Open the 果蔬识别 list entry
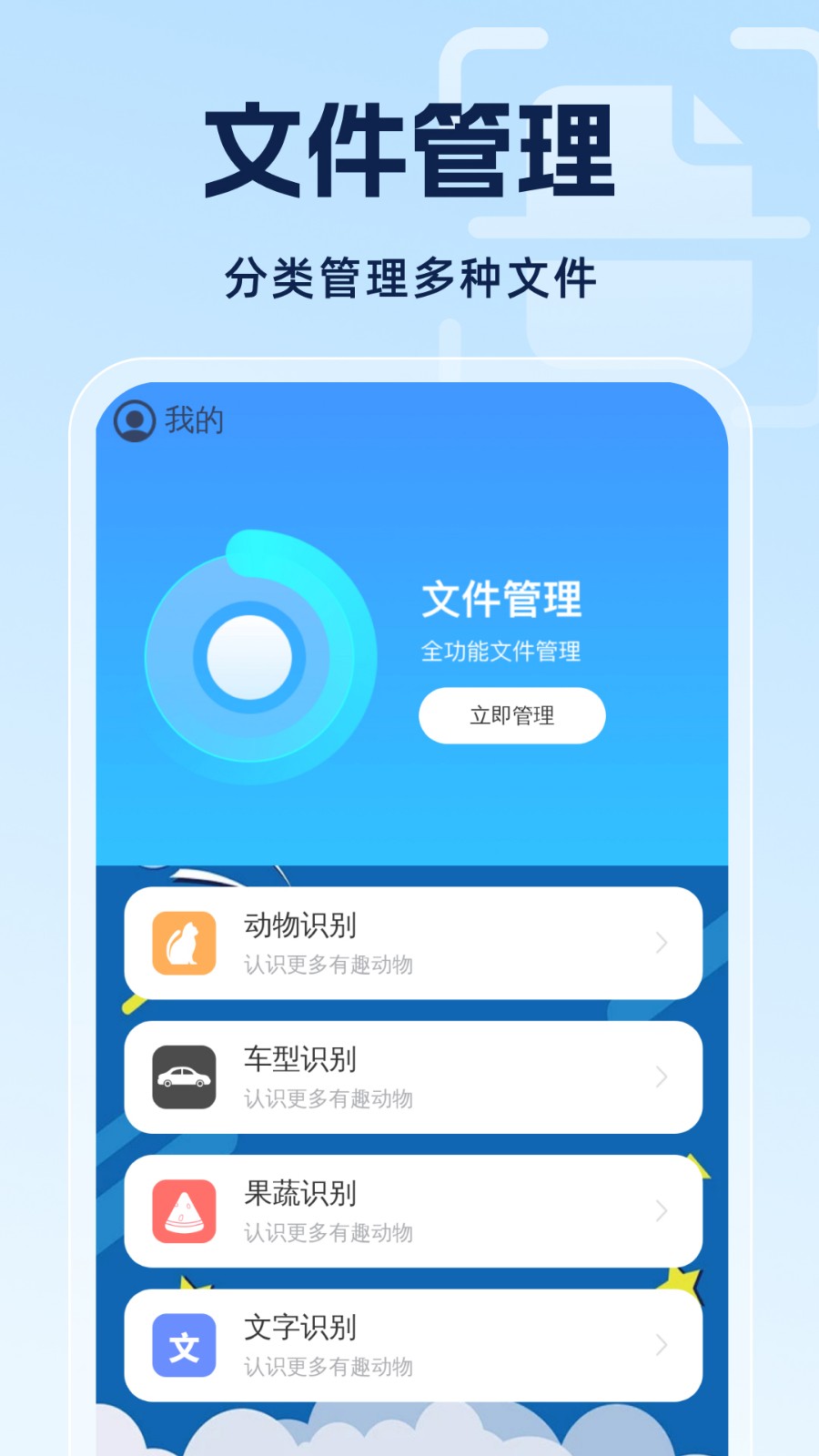 [413, 1211]
